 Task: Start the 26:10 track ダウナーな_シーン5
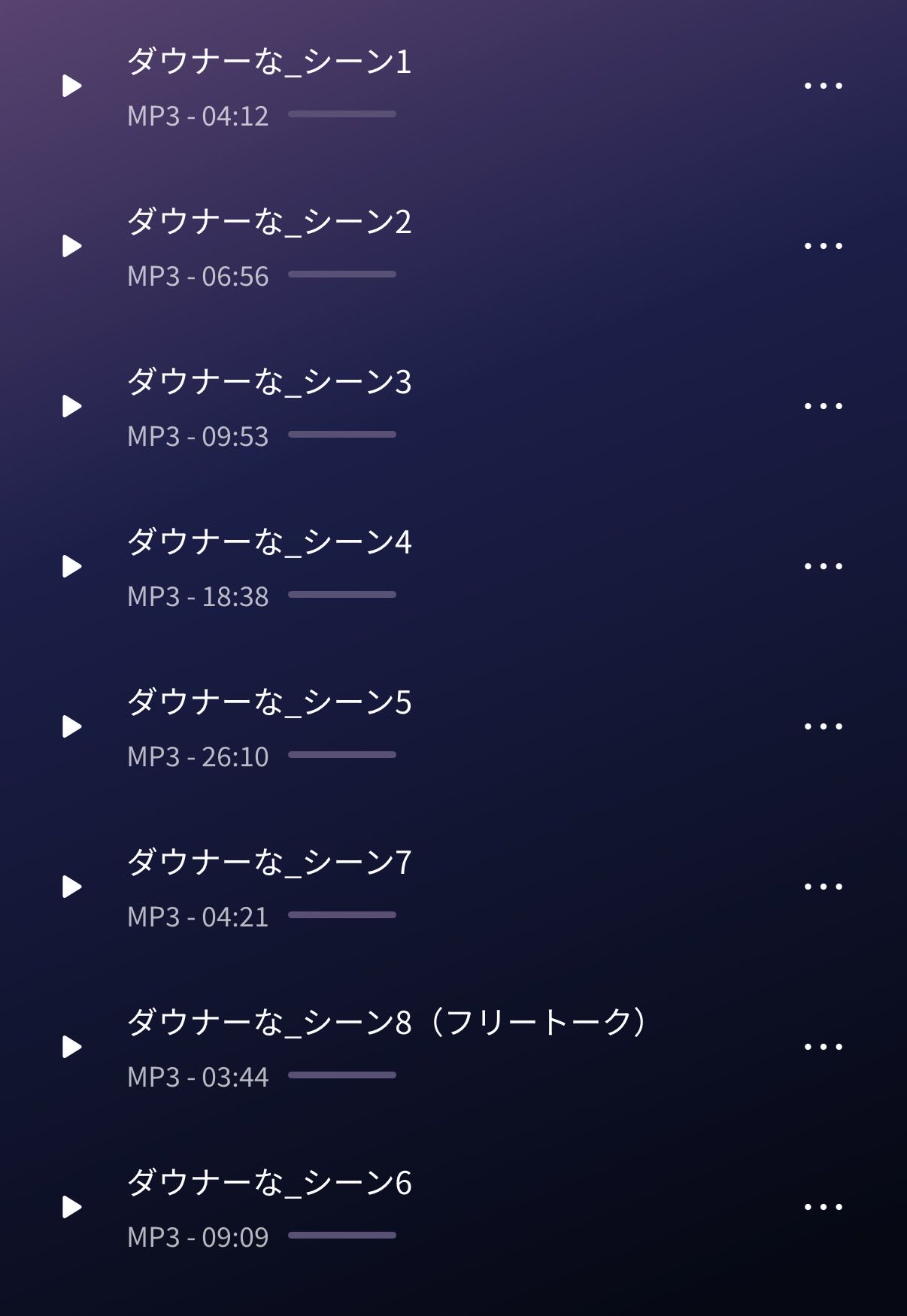pos(71,726)
